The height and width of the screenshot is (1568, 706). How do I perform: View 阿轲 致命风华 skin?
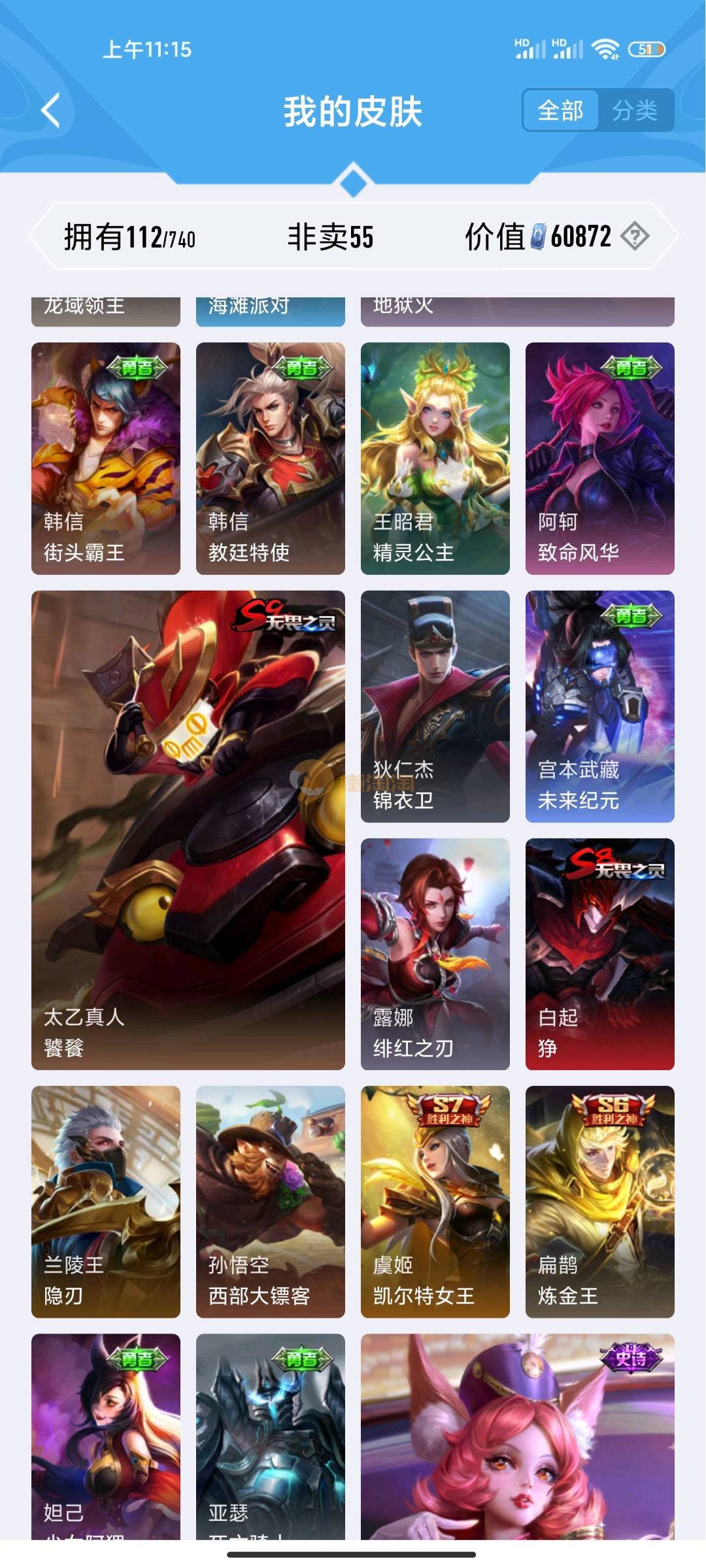(600, 458)
